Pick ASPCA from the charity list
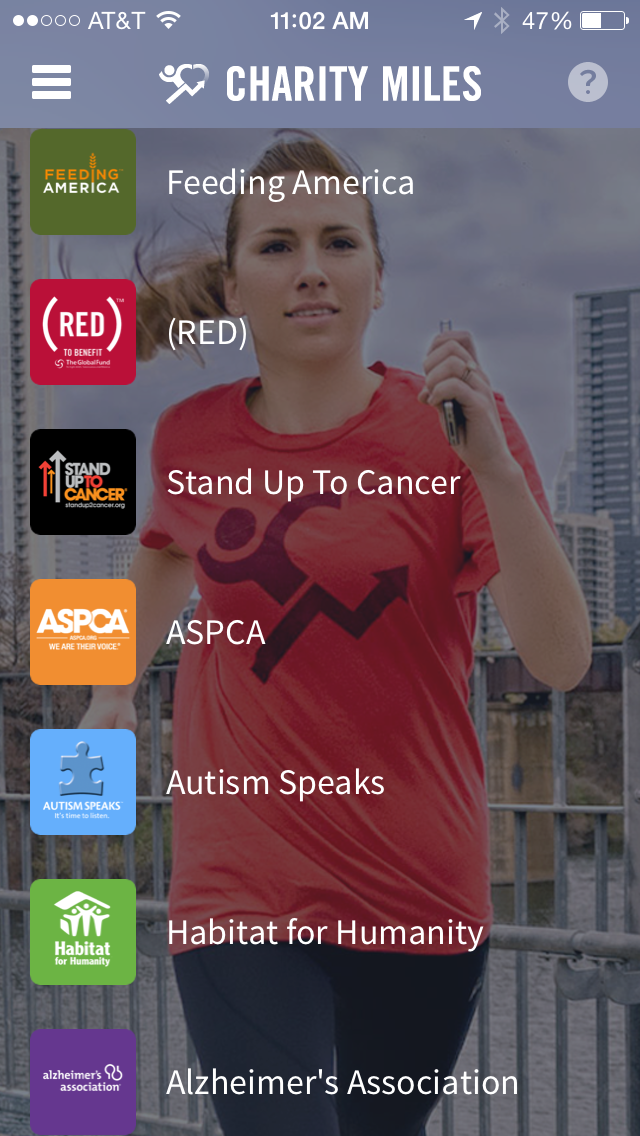This screenshot has width=640, height=1136. pos(216,633)
